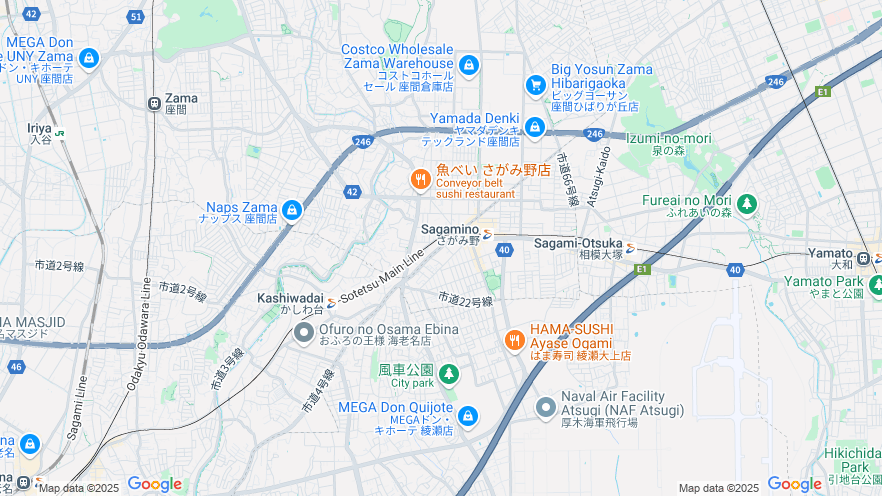Open Sagamino station marker
Image resolution: width=882 pixels, height=496 pixels.
[x=486, y=235]
